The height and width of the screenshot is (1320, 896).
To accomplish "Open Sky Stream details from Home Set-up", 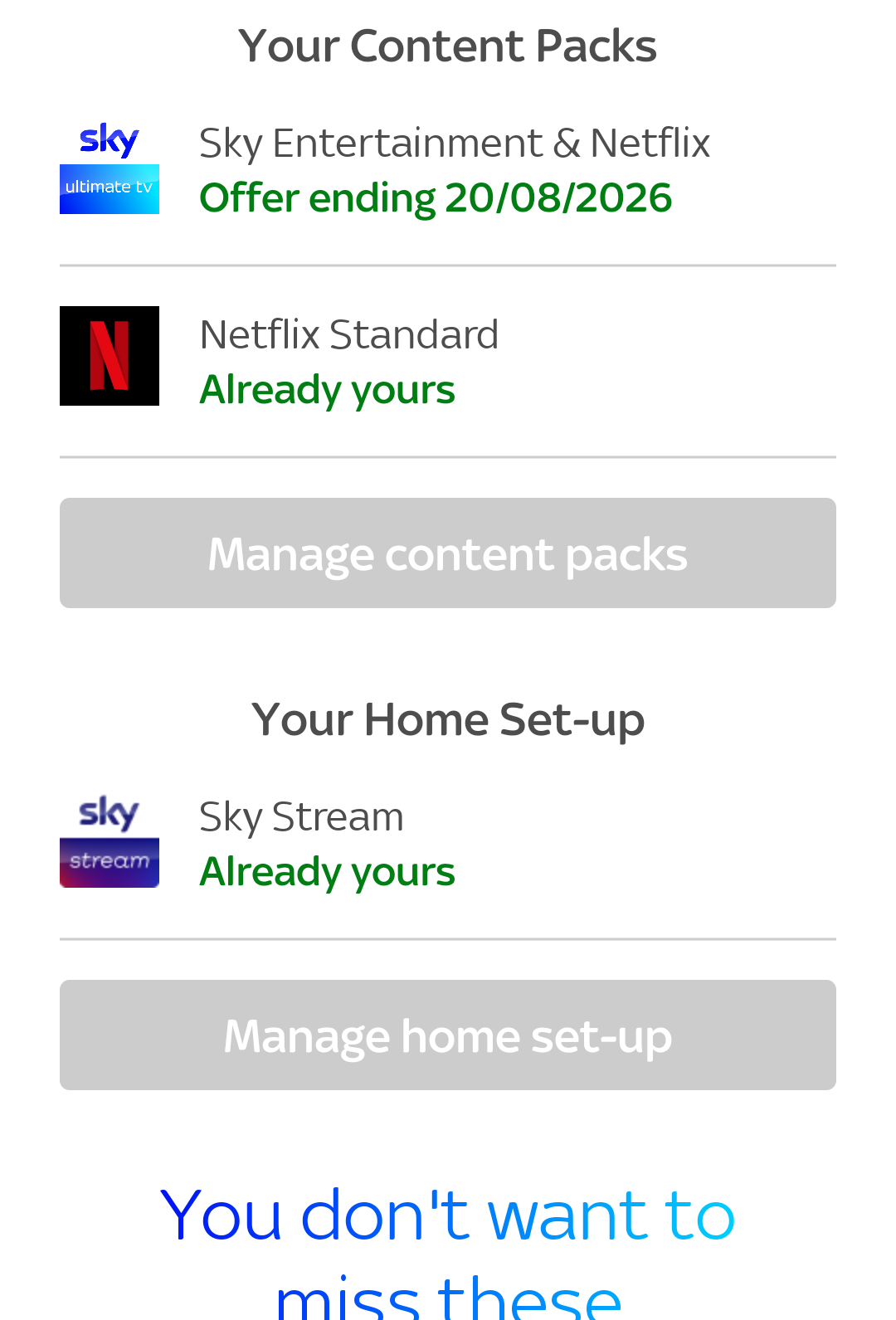I will click(x=301, y=818).
